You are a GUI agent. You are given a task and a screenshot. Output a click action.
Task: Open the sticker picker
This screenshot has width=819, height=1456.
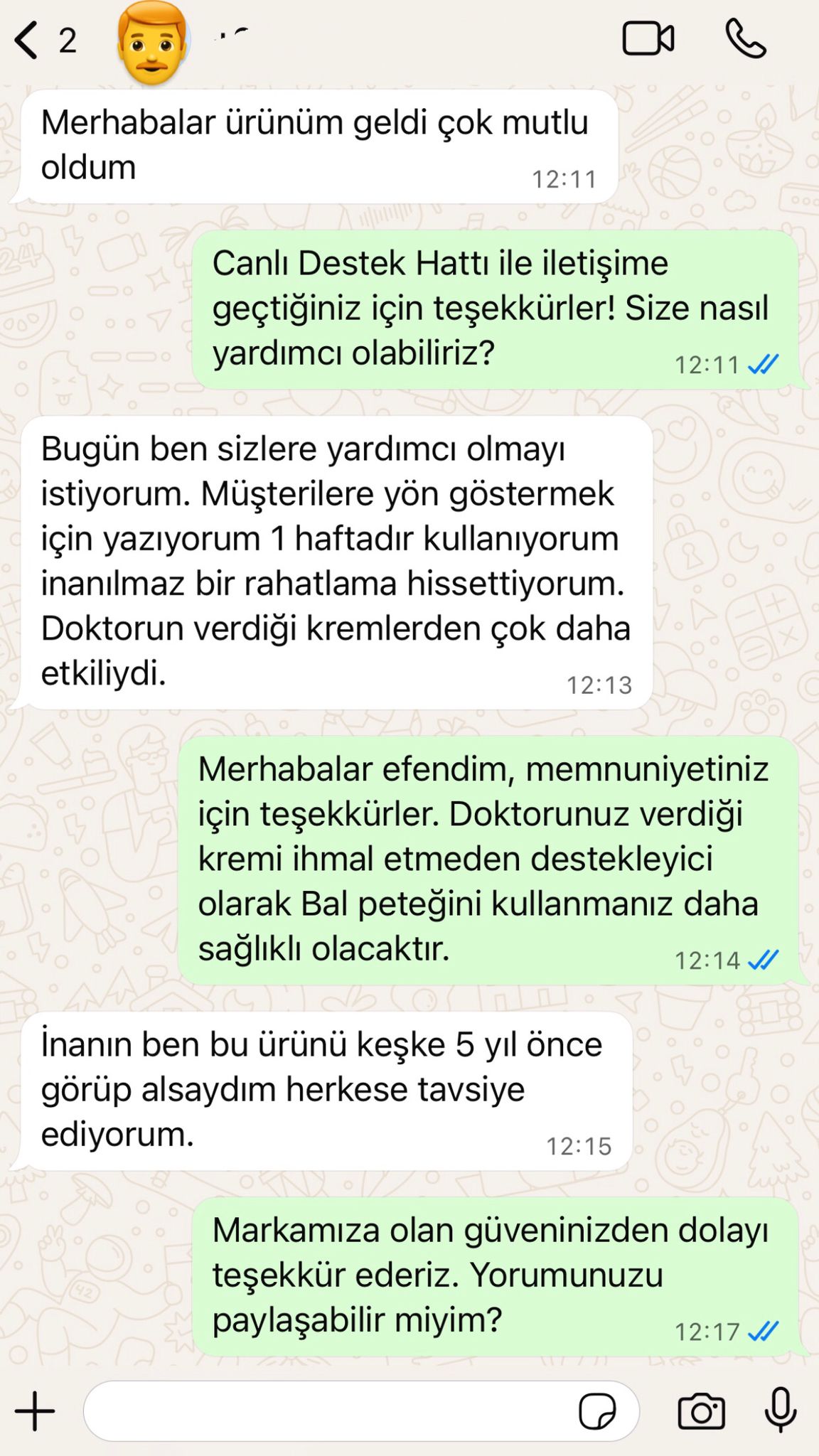[597, 1410]
